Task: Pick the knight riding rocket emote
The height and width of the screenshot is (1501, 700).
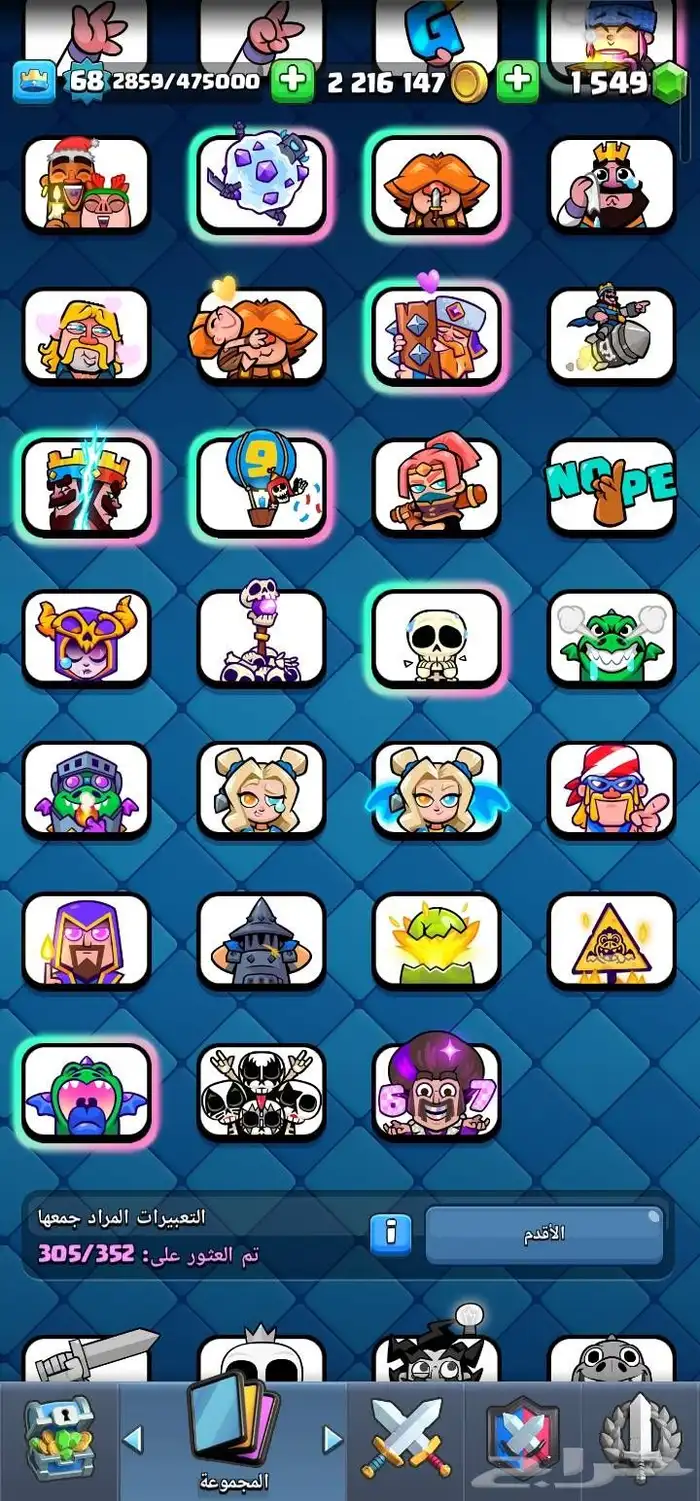Action: [611, 335]
